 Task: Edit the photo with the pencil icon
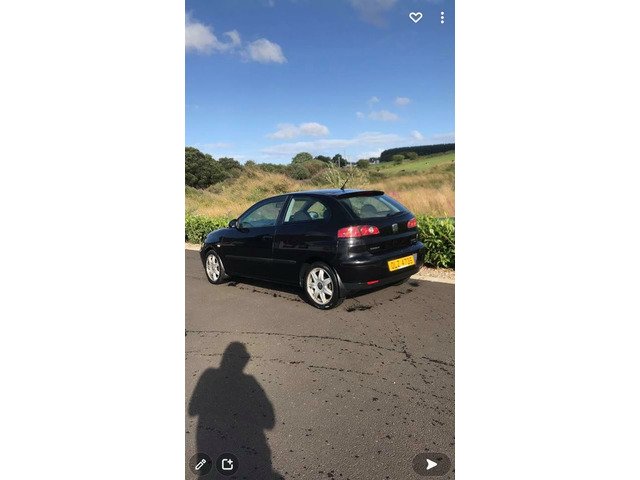tap(200, 464)
